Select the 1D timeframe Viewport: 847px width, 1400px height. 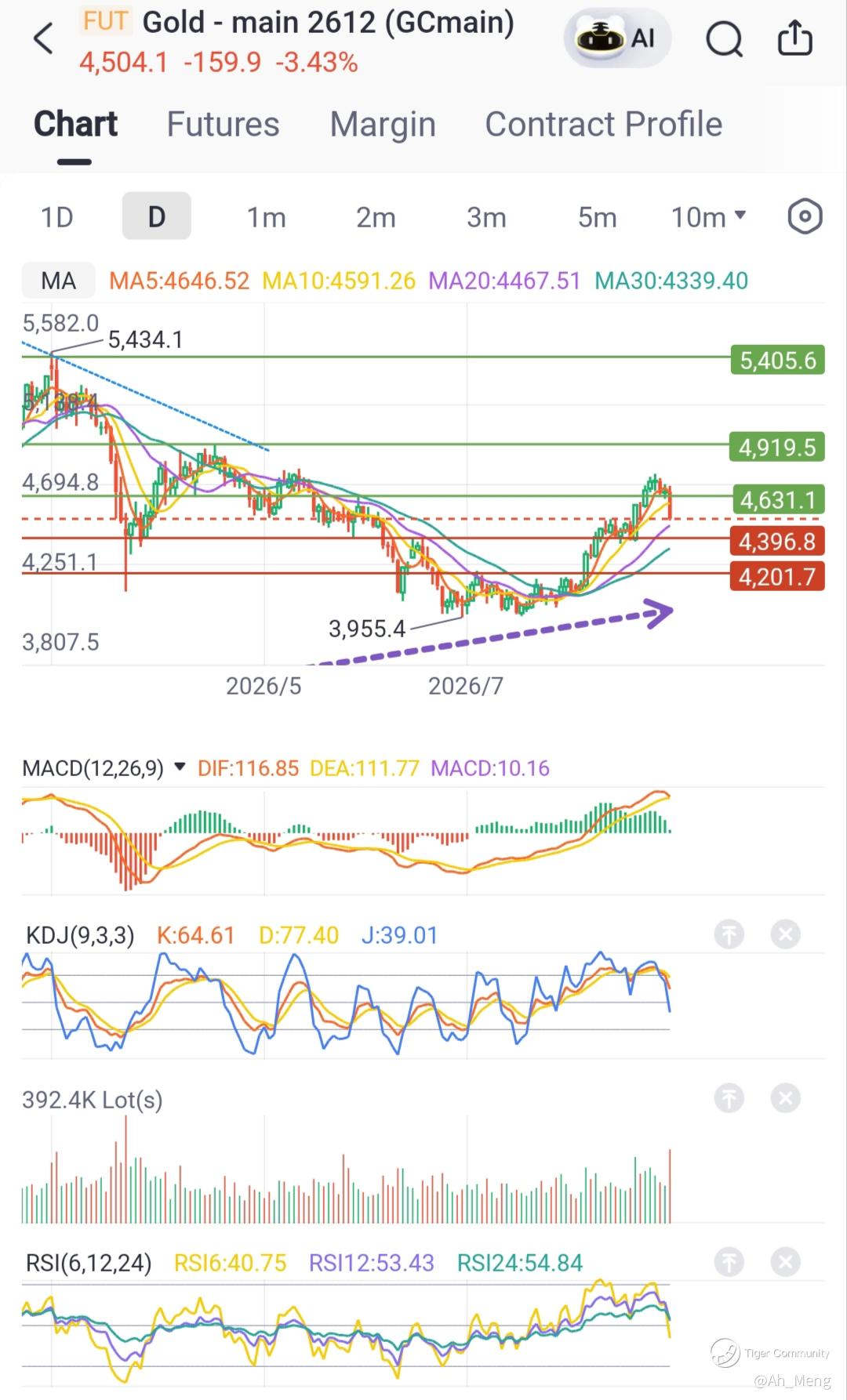coord(56,217)
